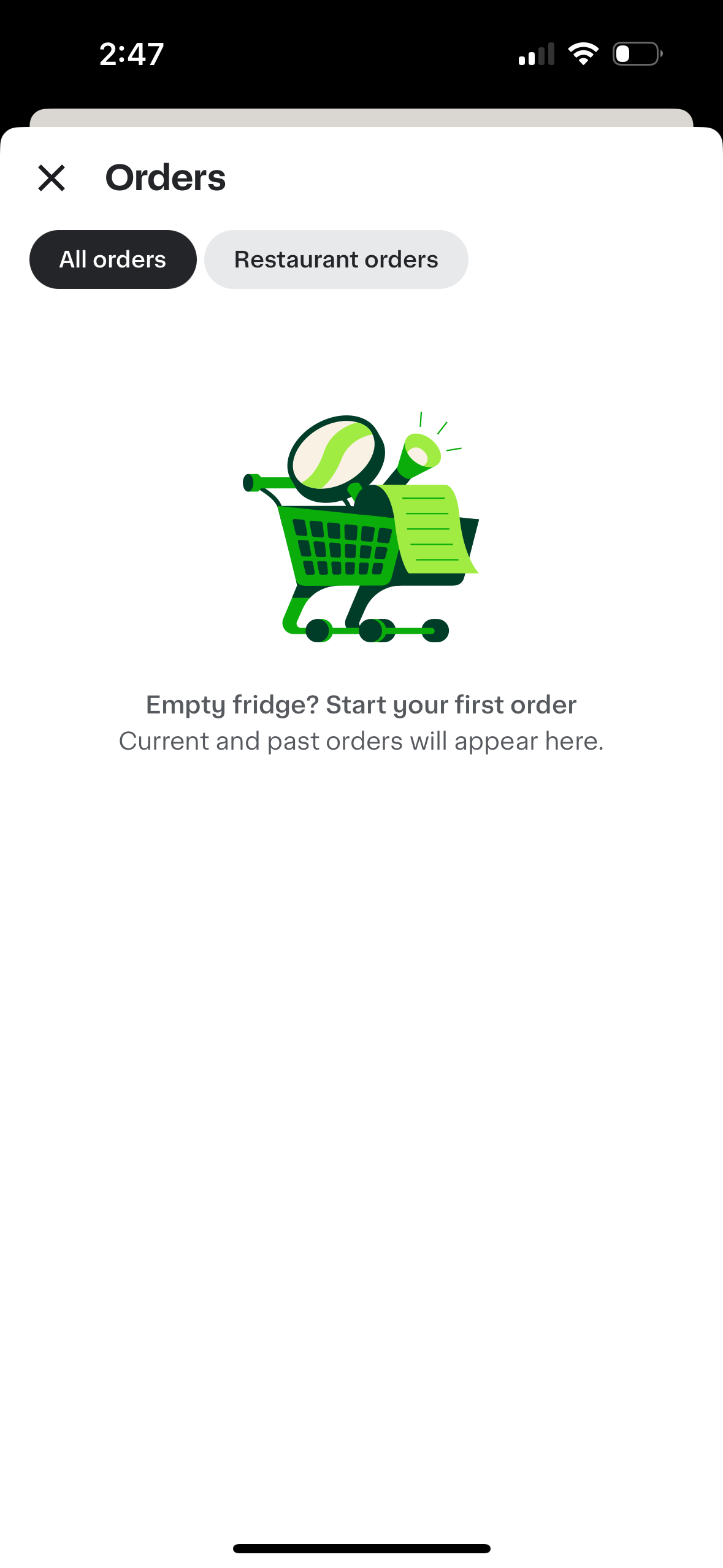Switch to the Restaurant orders filter

click(x=335, y=259)
